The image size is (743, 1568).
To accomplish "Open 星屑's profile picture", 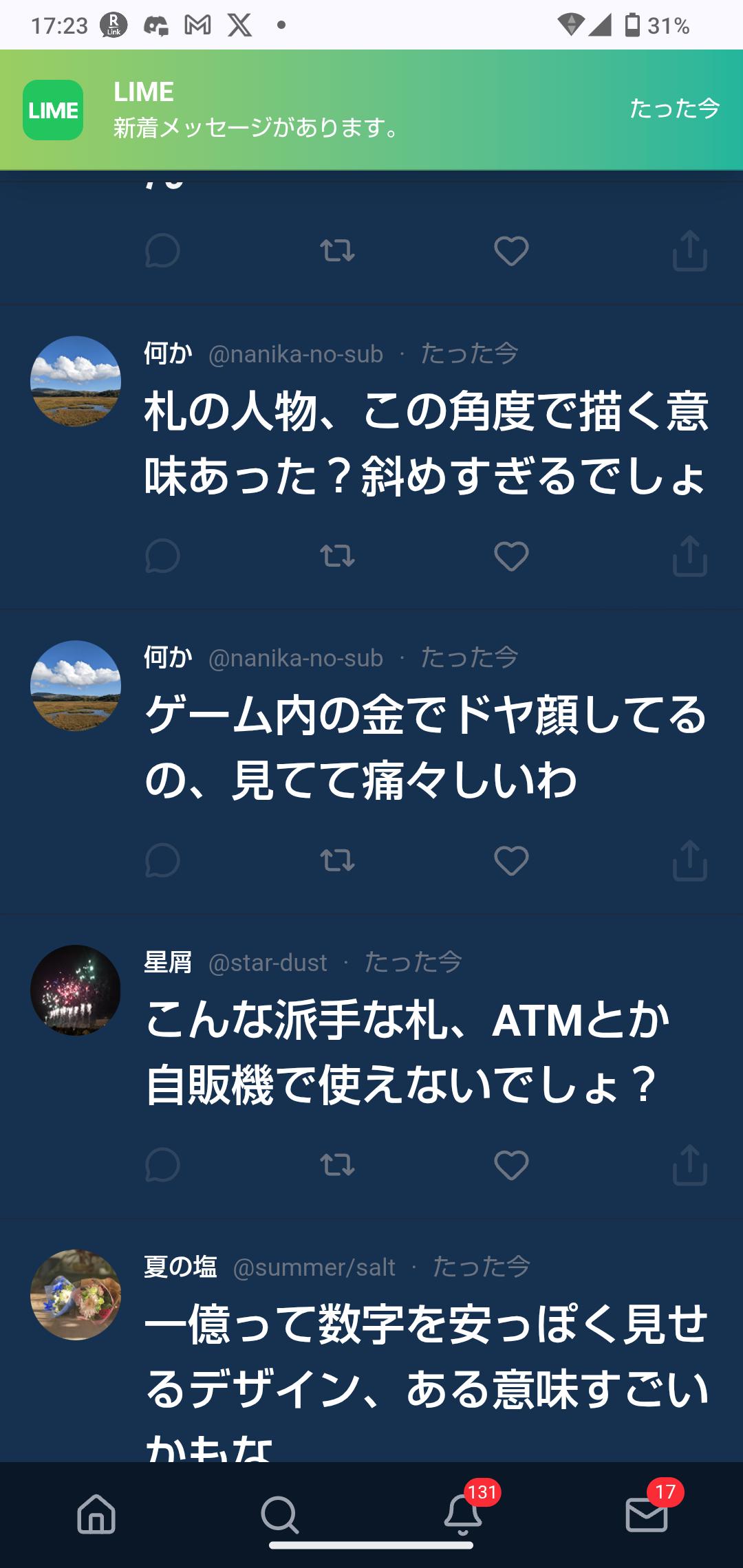I will tap(76, 990).
